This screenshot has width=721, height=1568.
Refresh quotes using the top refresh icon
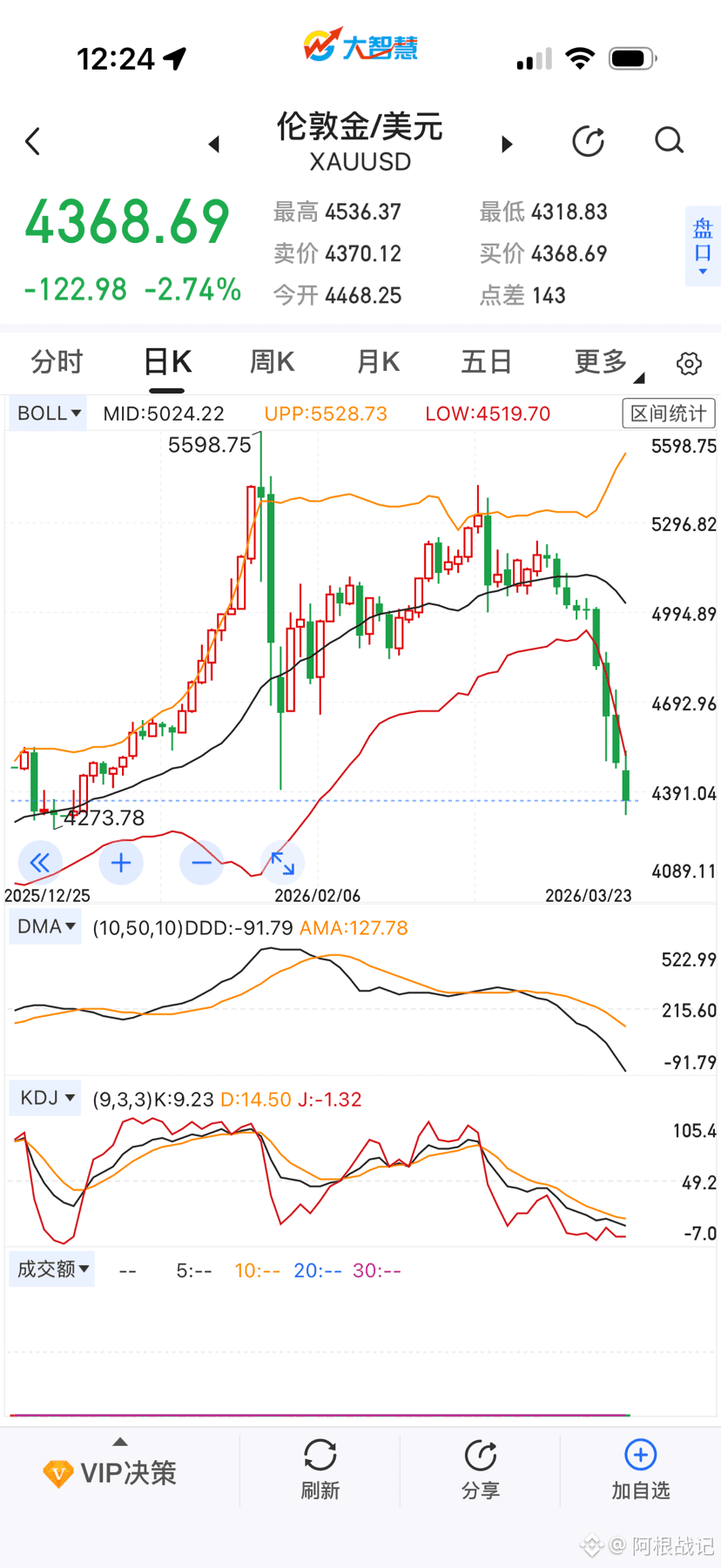[589, 140]
